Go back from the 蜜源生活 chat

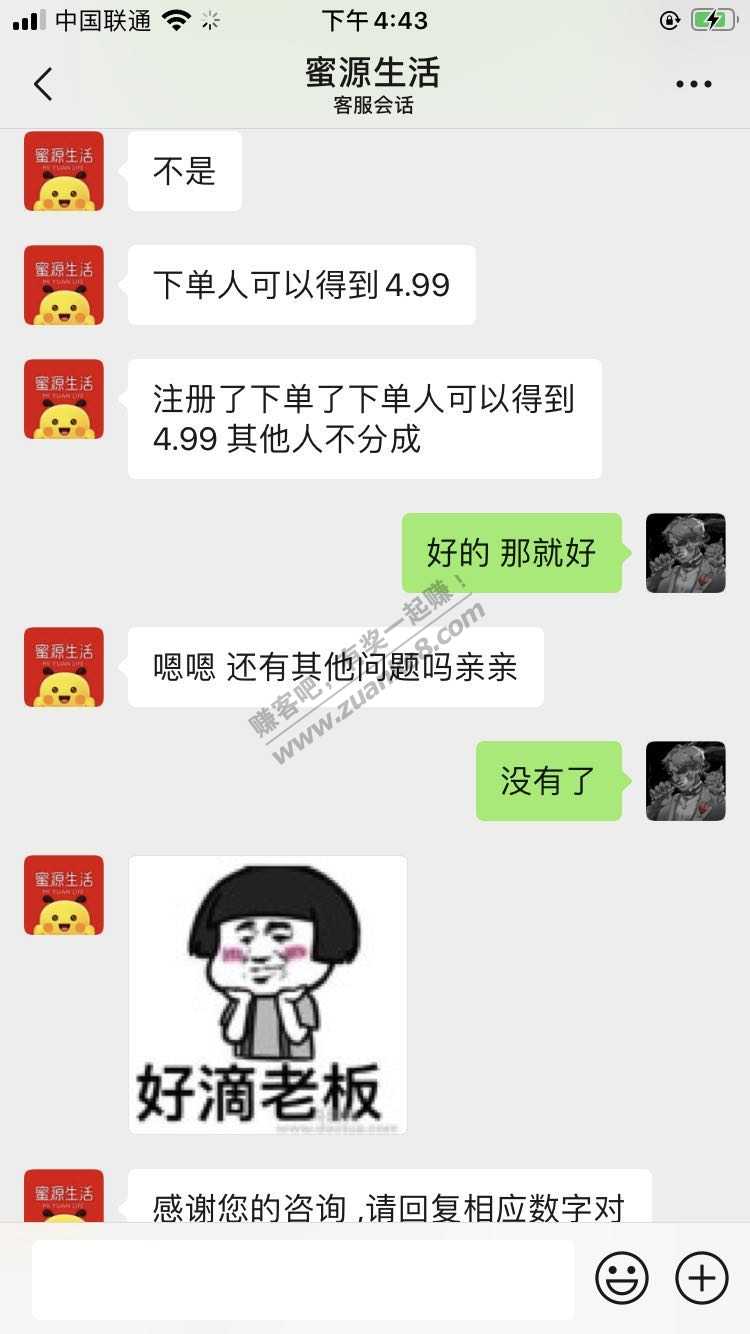click(x=42, y=85)
